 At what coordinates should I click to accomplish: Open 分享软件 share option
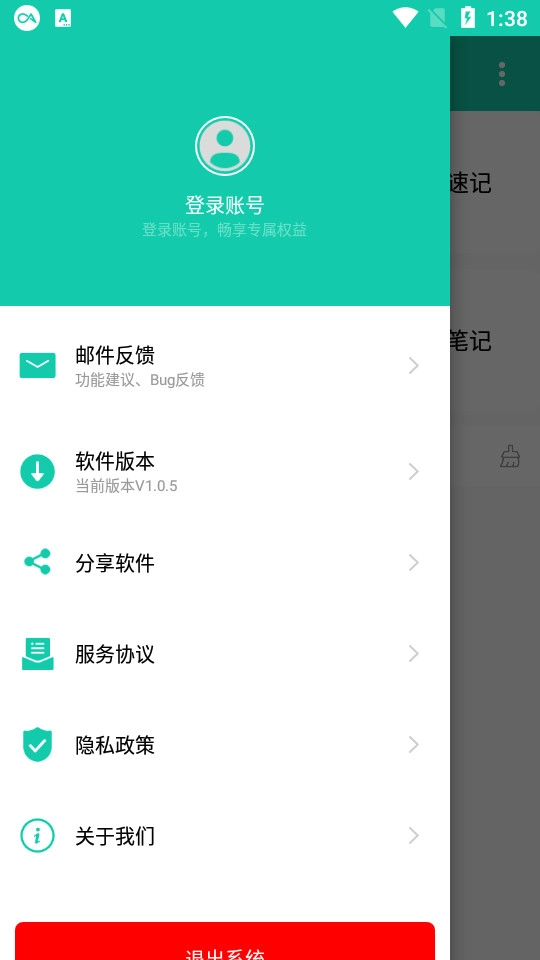(x=225, y=562)
